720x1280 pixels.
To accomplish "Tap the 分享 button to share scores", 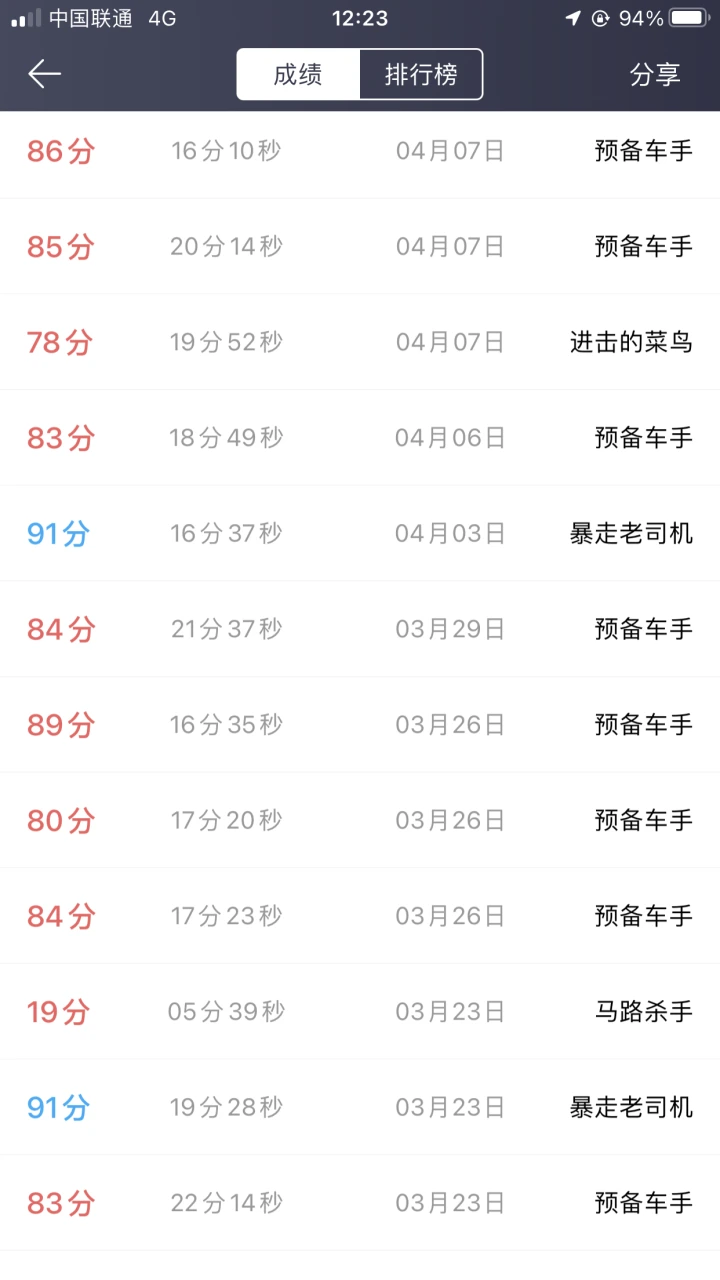I will 655,75.
